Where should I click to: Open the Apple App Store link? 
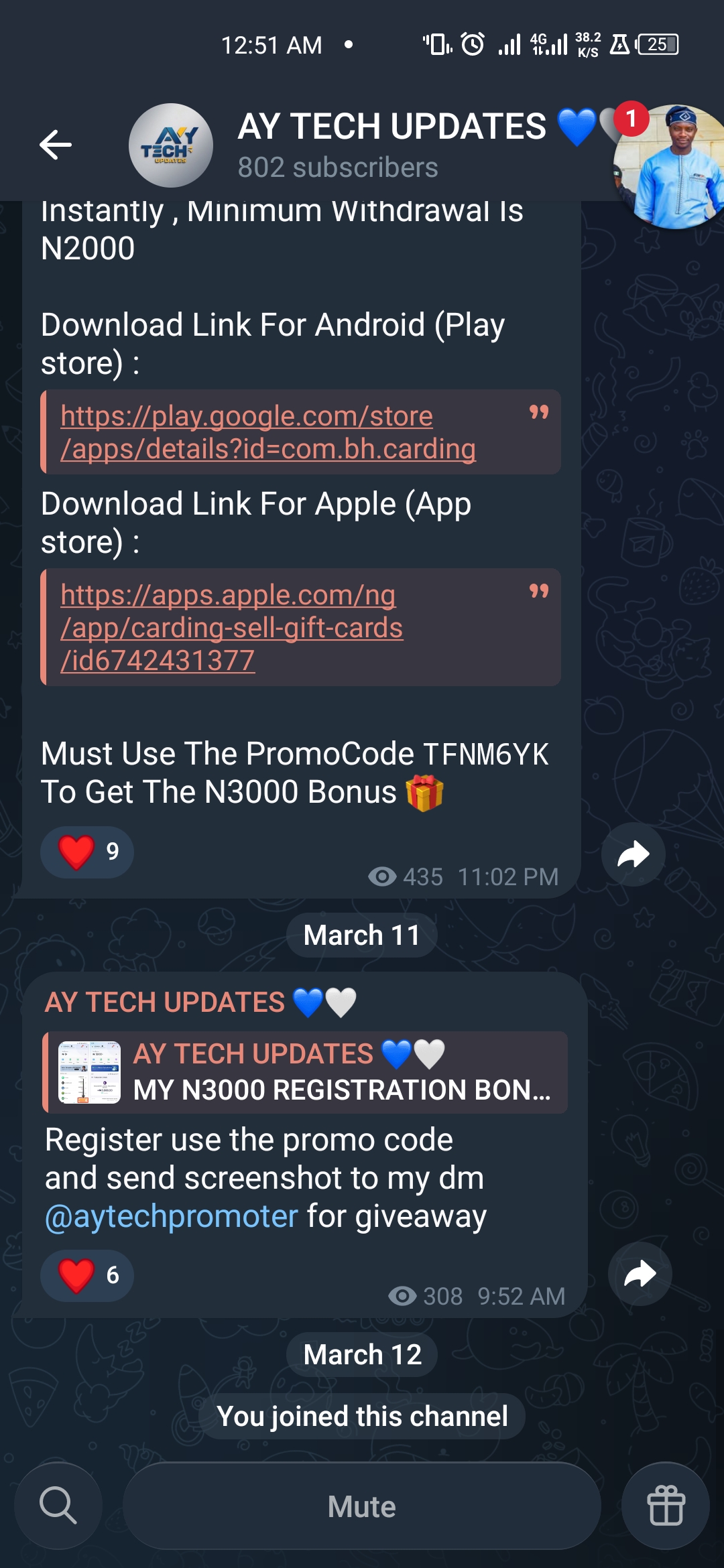coord(231,627)
